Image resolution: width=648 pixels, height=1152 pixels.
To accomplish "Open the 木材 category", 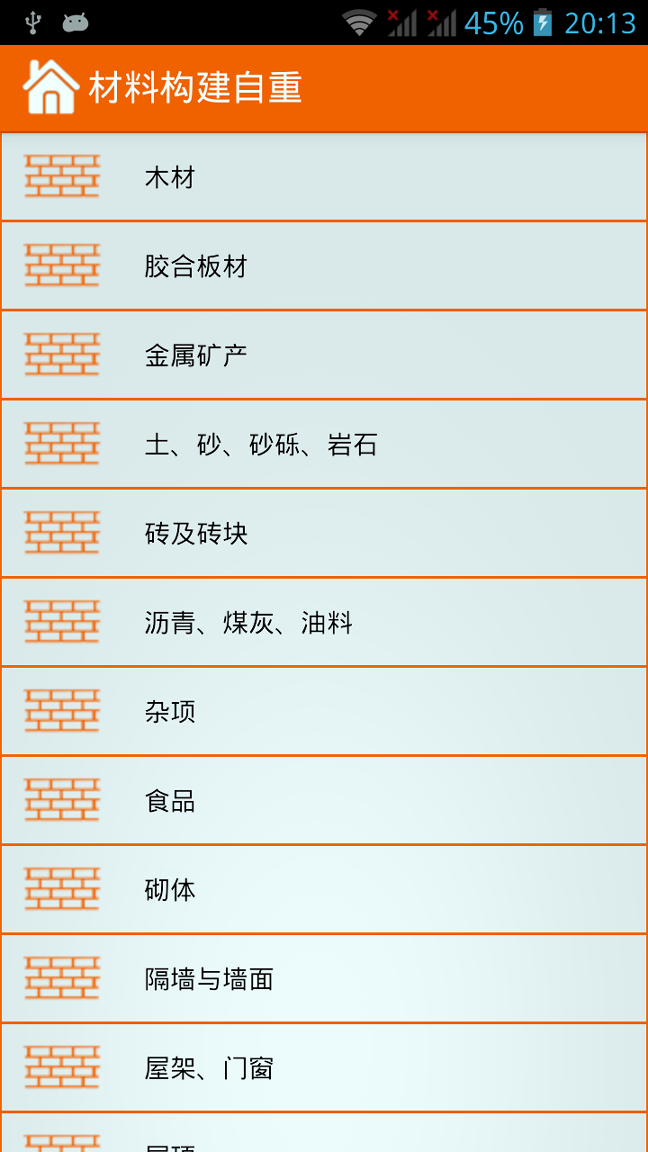I will (324, 177).
